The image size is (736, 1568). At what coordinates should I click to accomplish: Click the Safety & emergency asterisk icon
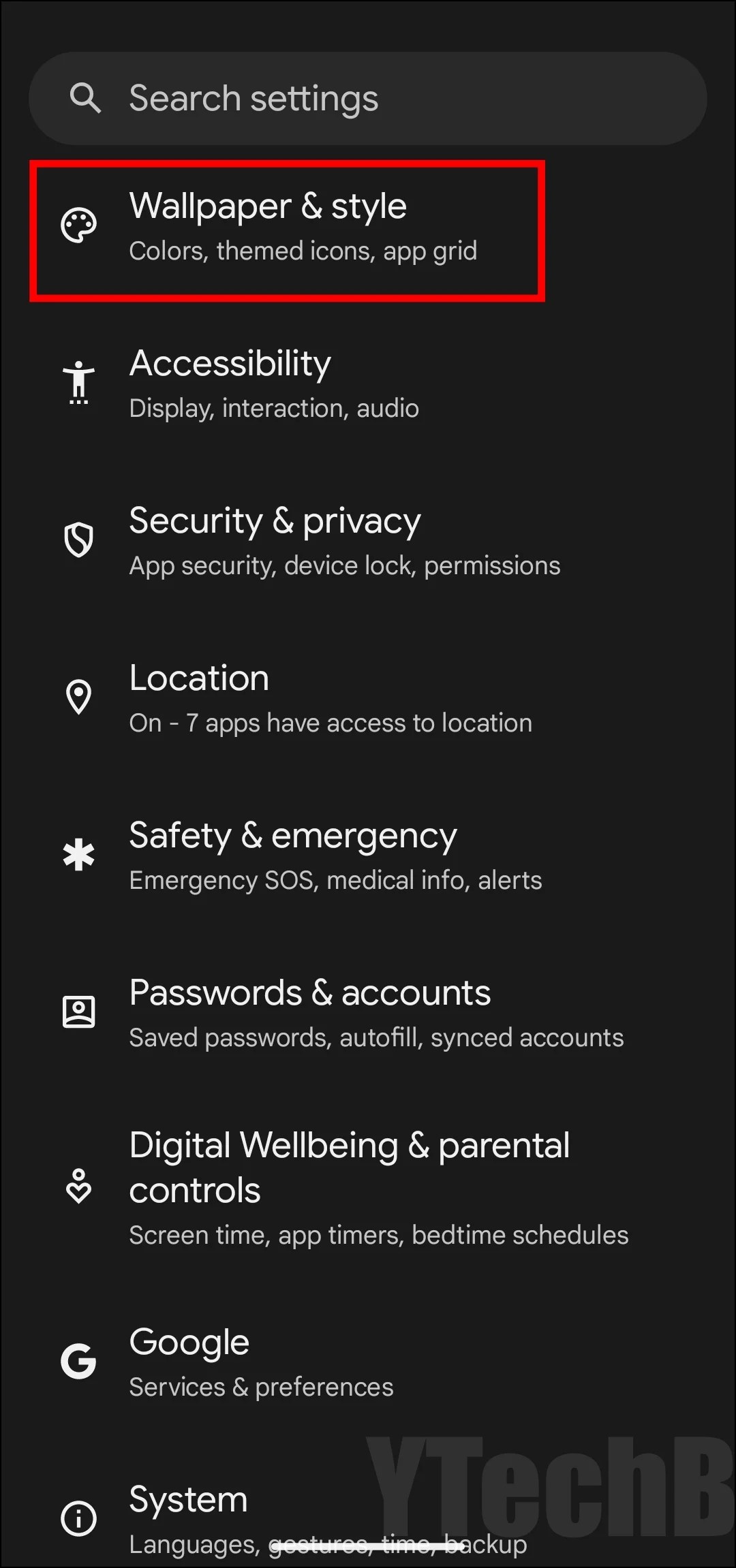click(x=78, y=855)
